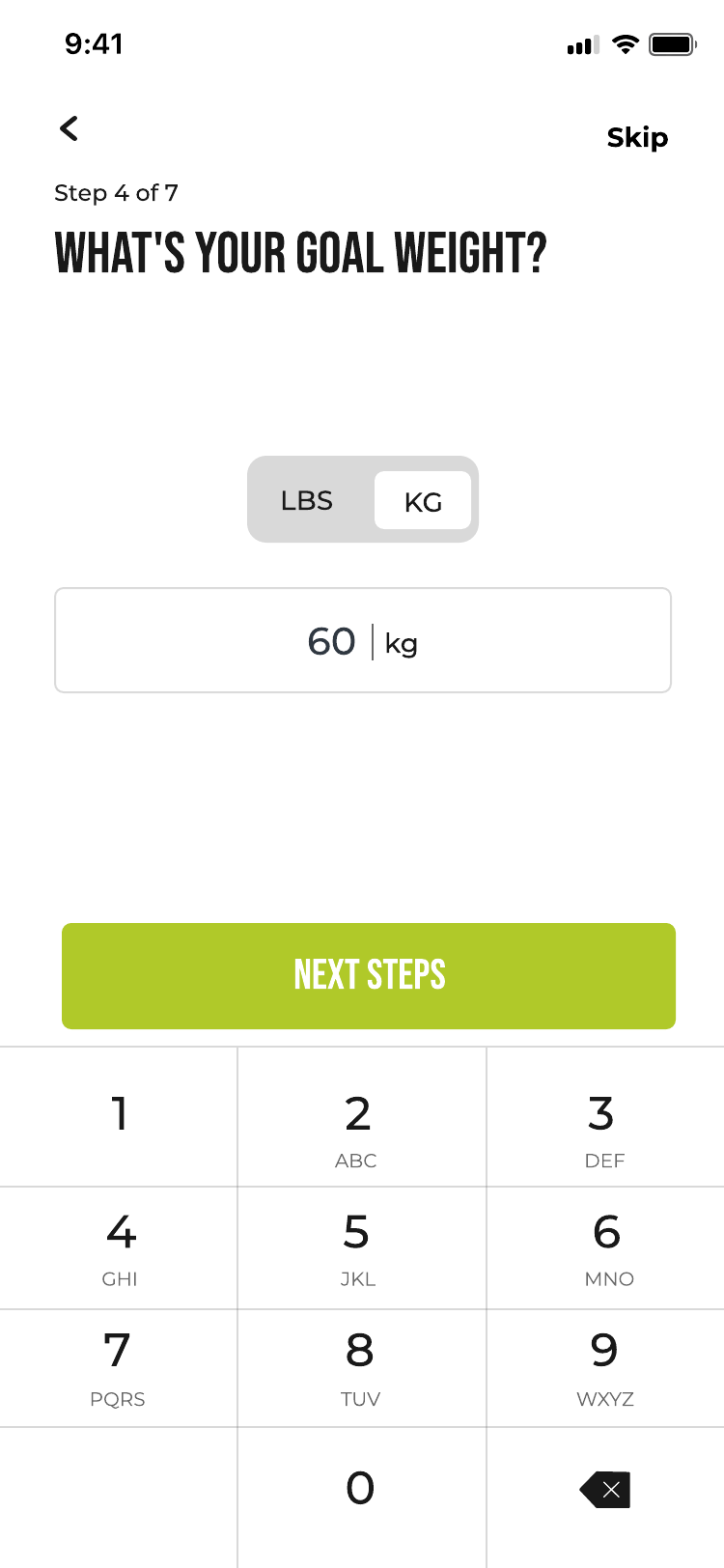The image size is (724, 1568).
Task: Skip this goal weight step
Action: point(637,138)
